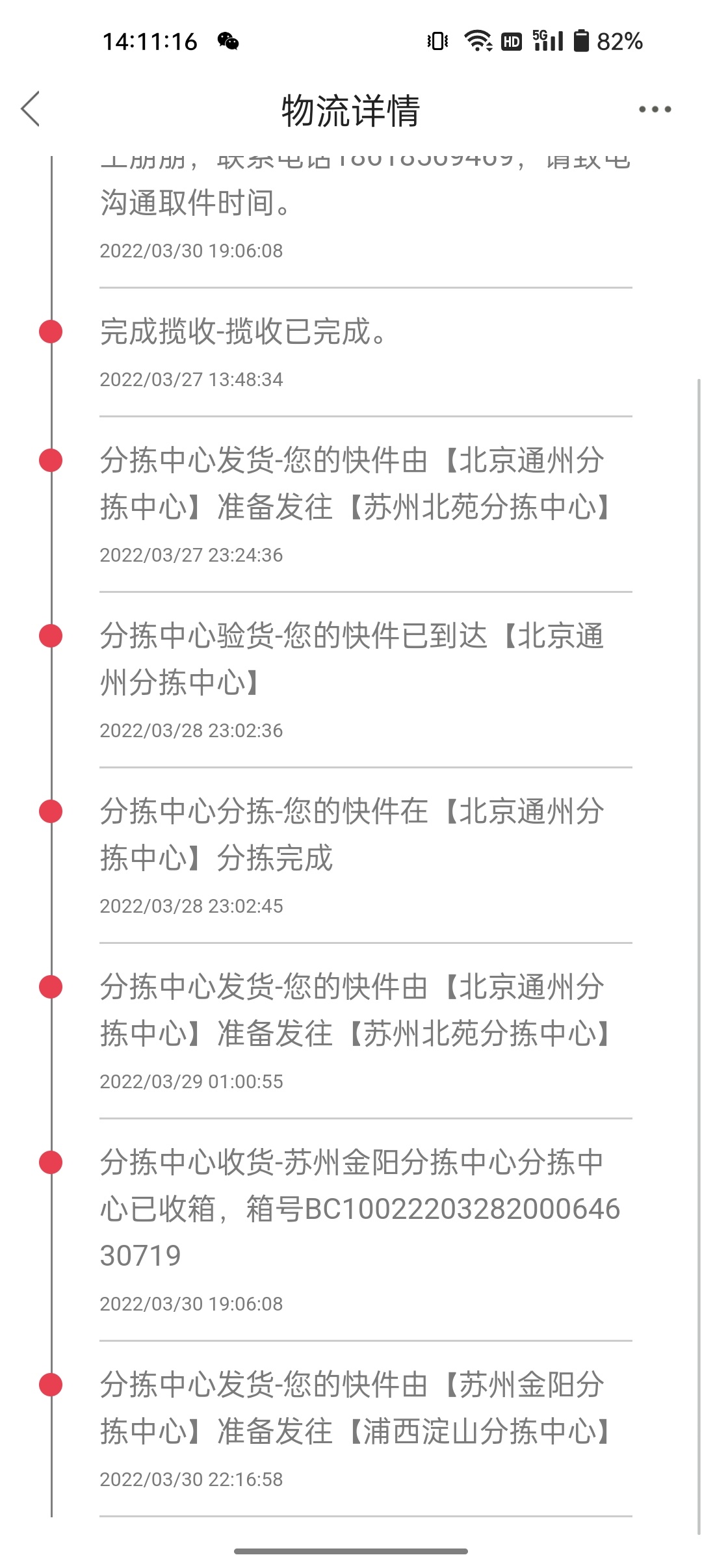Open the three-dot overflow menu

655,109
